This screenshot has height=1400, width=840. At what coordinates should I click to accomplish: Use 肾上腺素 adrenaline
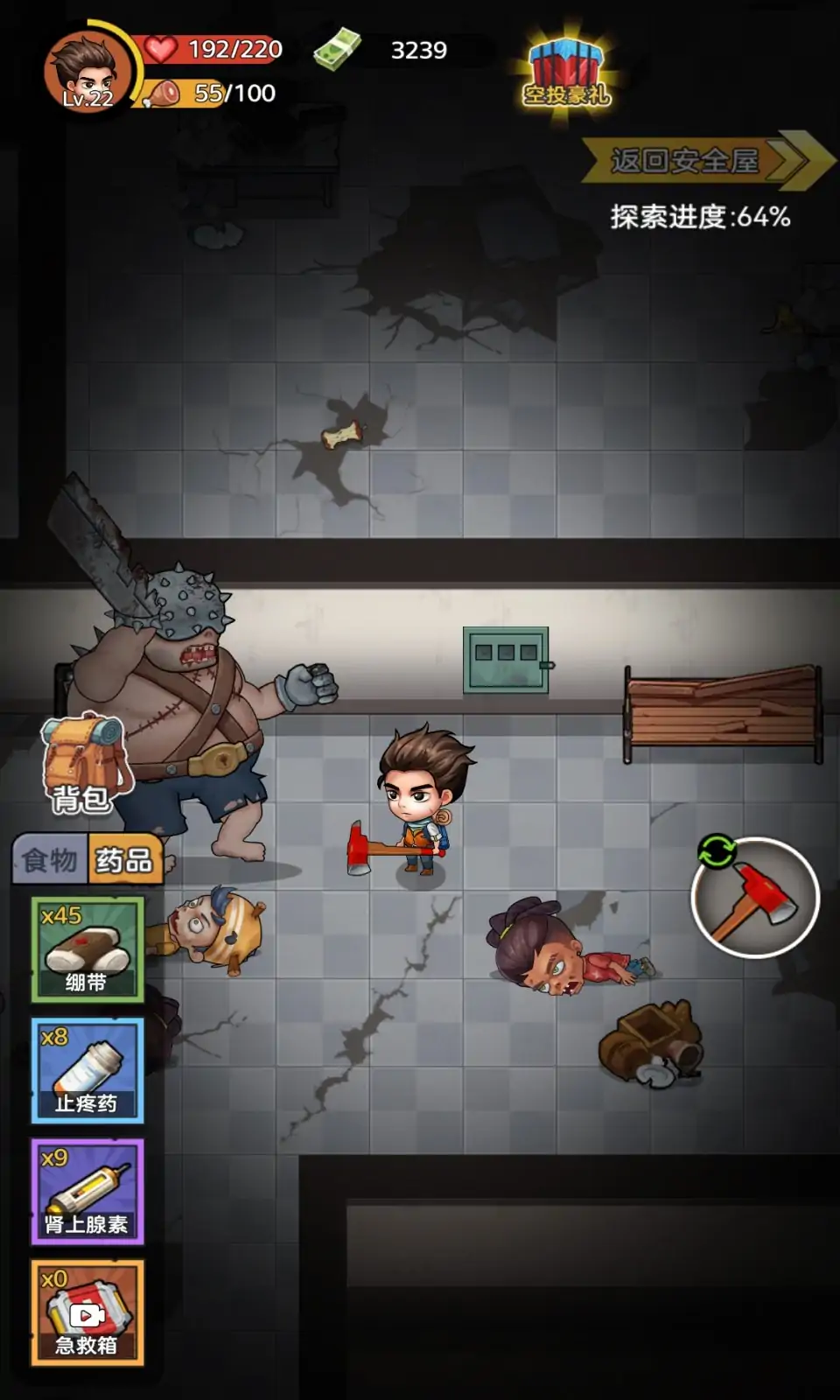(x=87, y=1191)
